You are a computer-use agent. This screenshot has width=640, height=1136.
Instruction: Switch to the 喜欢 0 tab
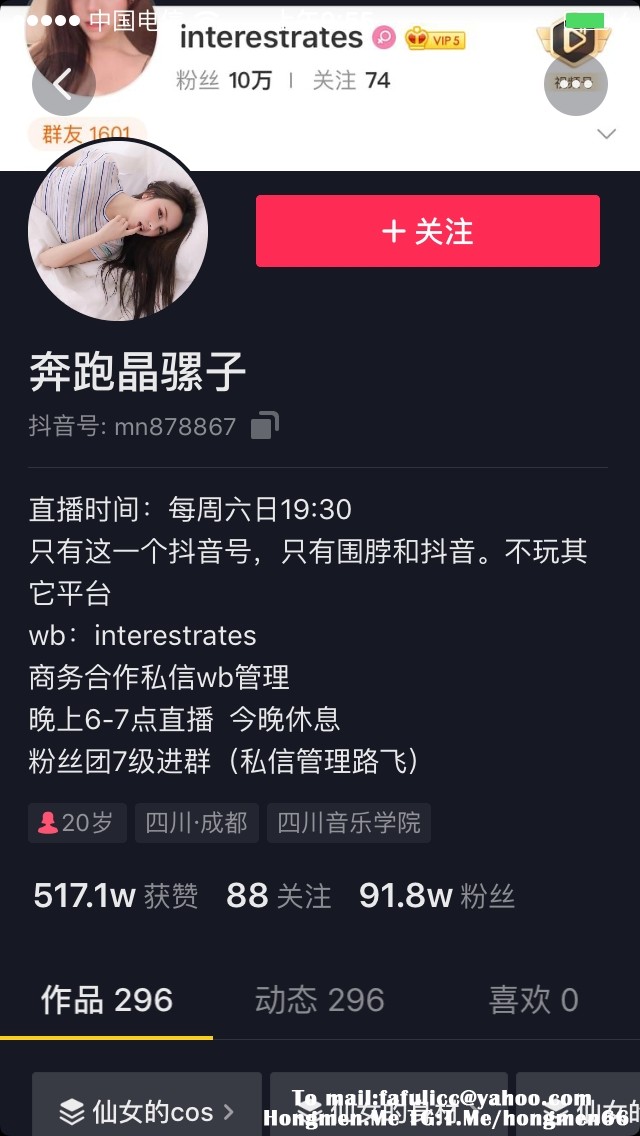[533, 999]
